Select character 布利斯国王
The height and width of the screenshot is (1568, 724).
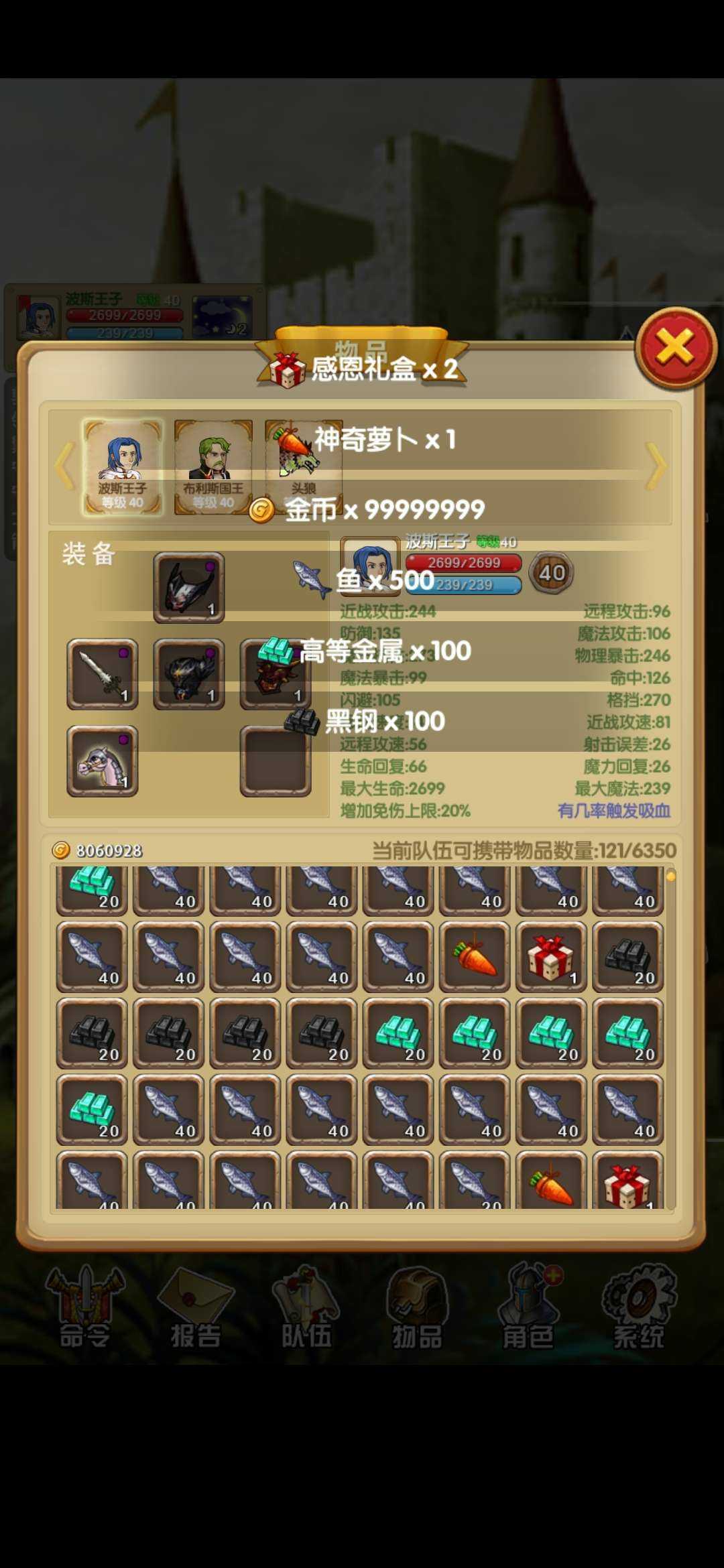213,466
